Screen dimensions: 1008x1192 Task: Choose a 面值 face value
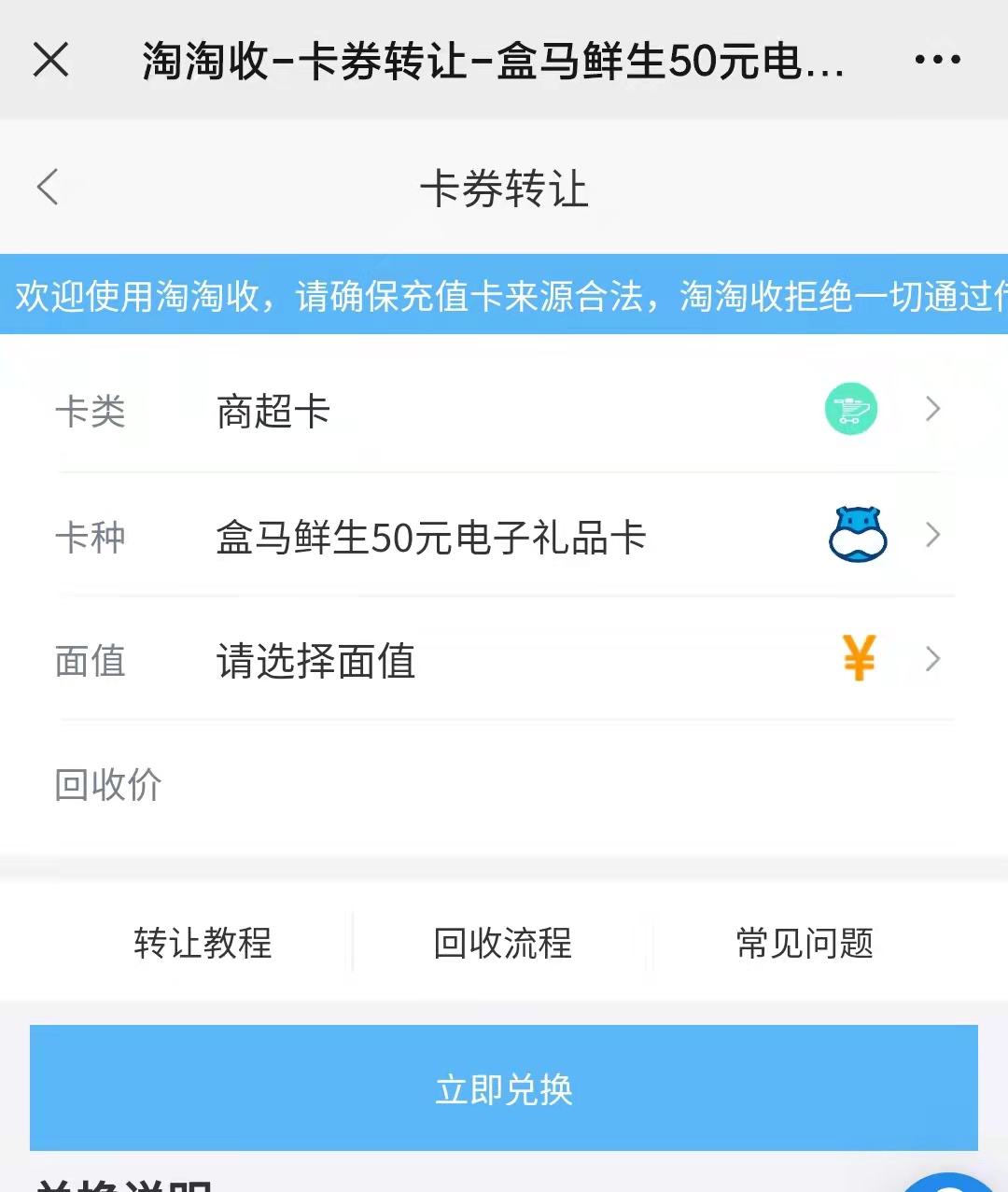tap(504, 661)
